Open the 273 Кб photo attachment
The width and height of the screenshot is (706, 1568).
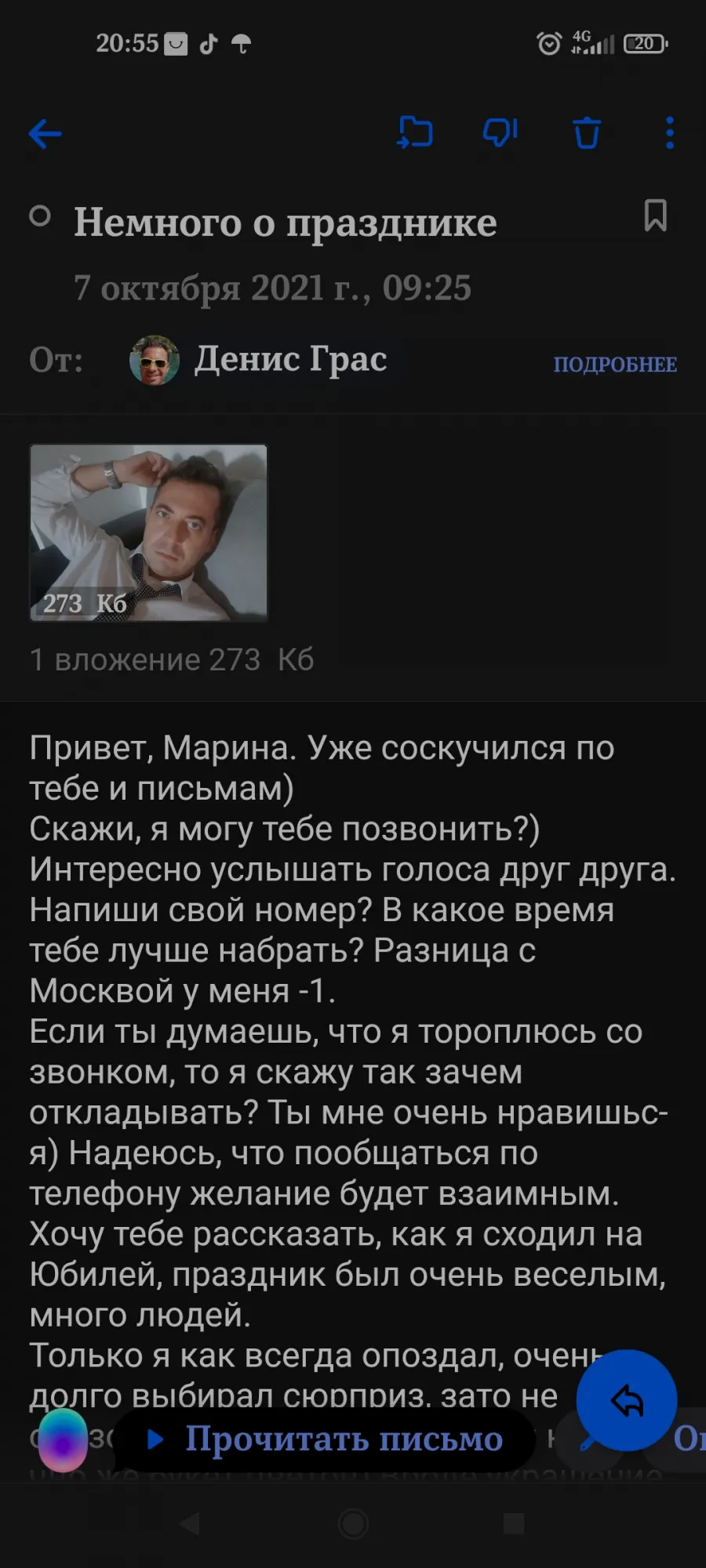coord(148,533)
